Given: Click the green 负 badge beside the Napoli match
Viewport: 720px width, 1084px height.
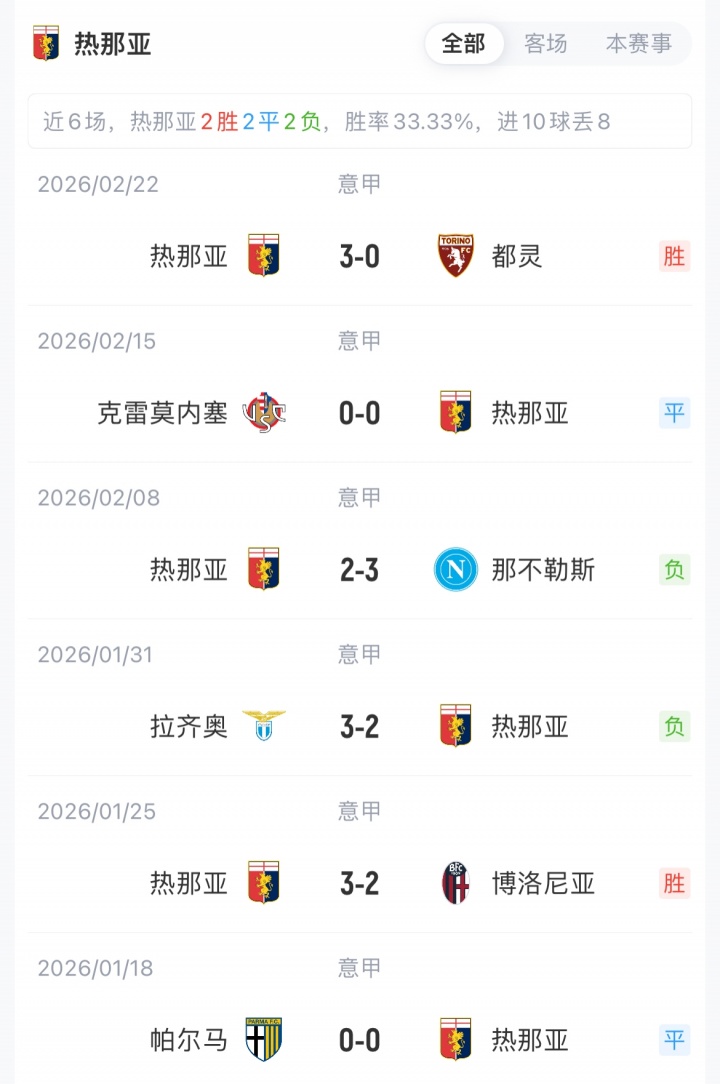Looking at the screenshot, I should [x=675, y=570].
